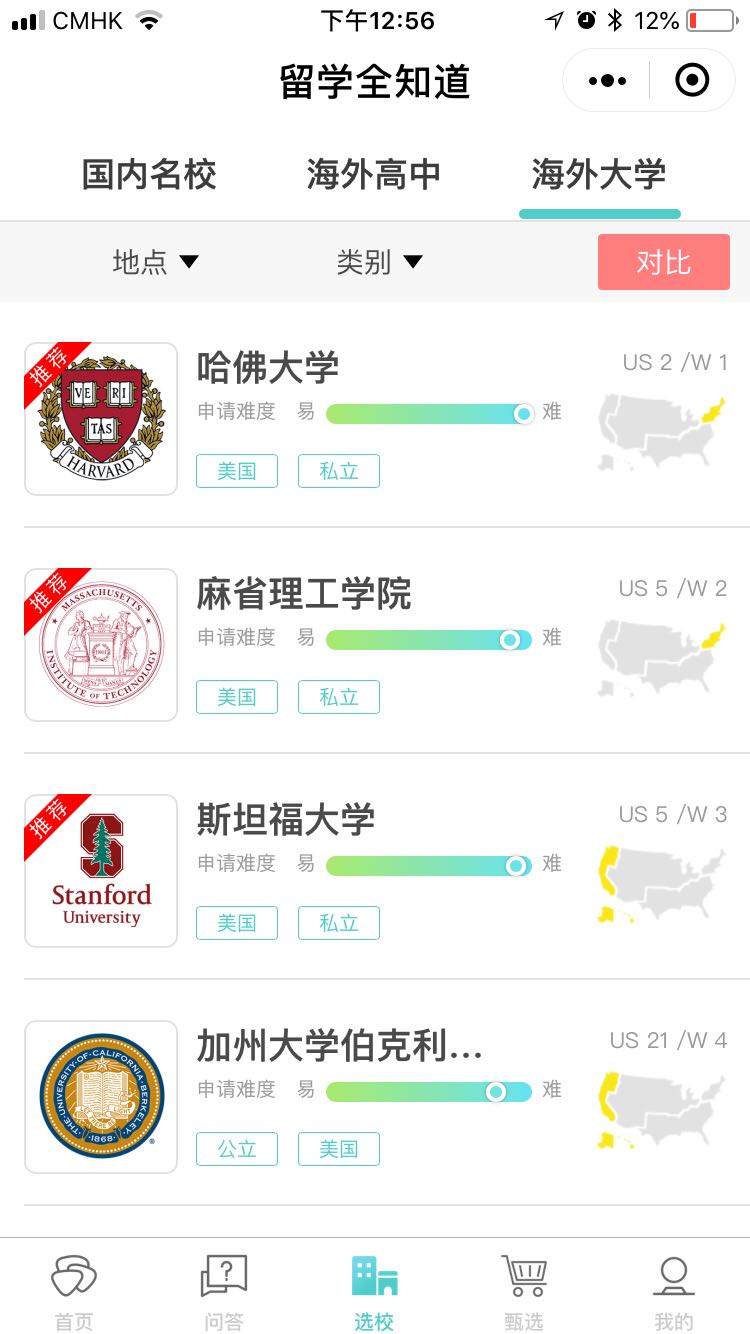Select the 选校 bottom tab
Screen dimensions: 750x1334
374,1290
